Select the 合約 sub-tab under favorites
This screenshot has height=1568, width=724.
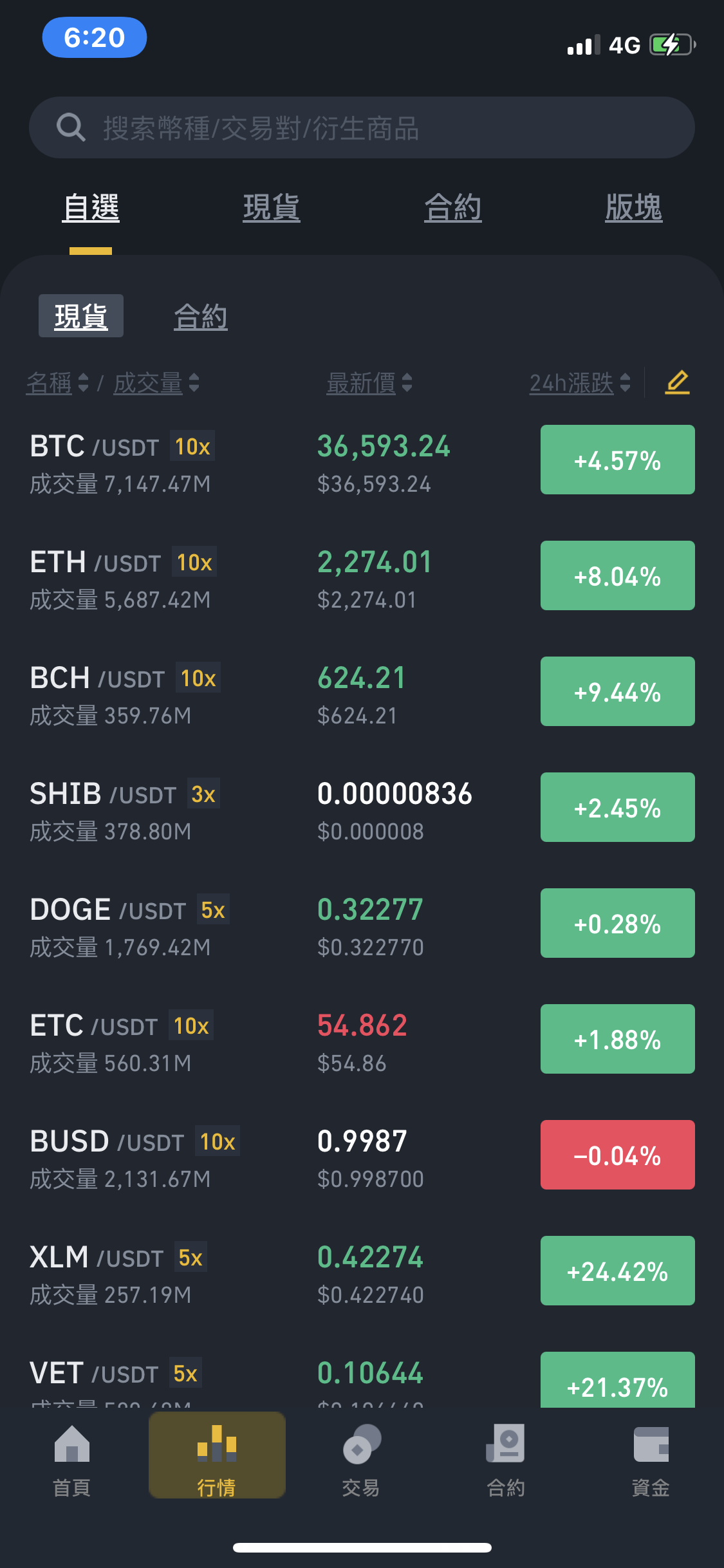201,316
